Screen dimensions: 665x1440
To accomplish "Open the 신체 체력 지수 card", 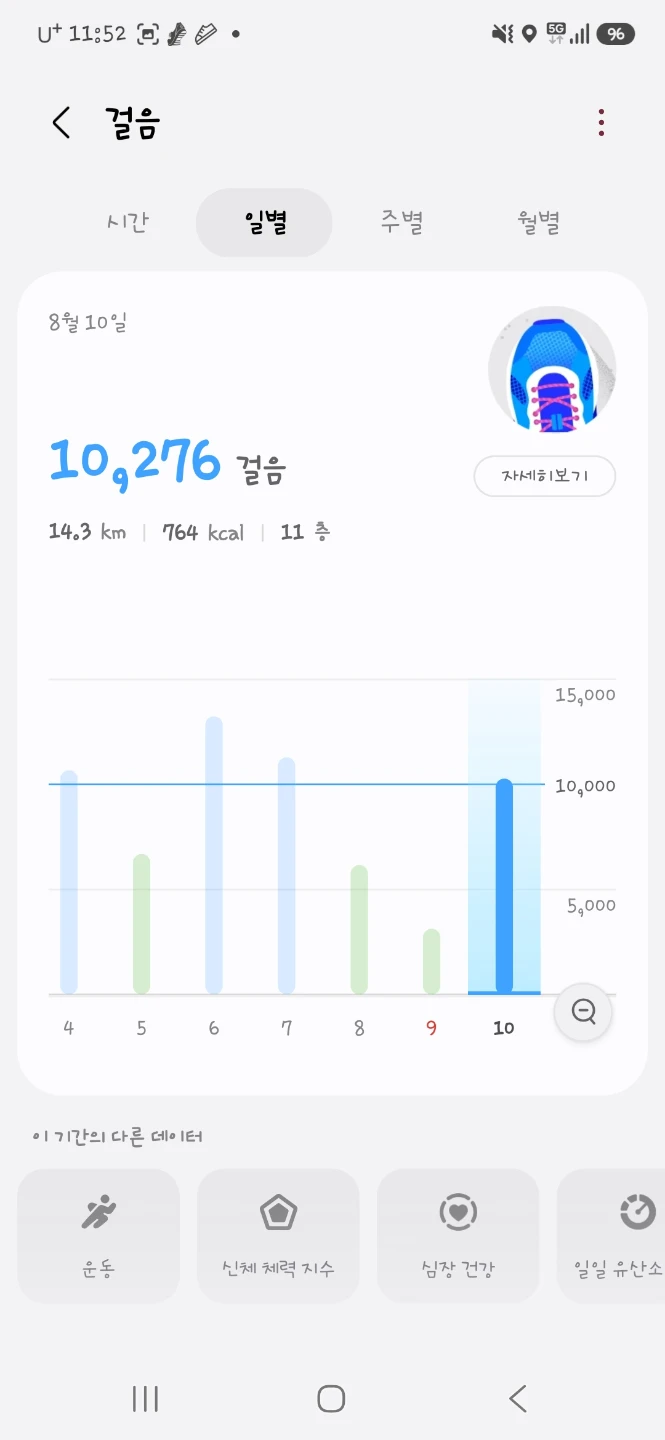I will pyautogui.click(x=278, y=1236).
